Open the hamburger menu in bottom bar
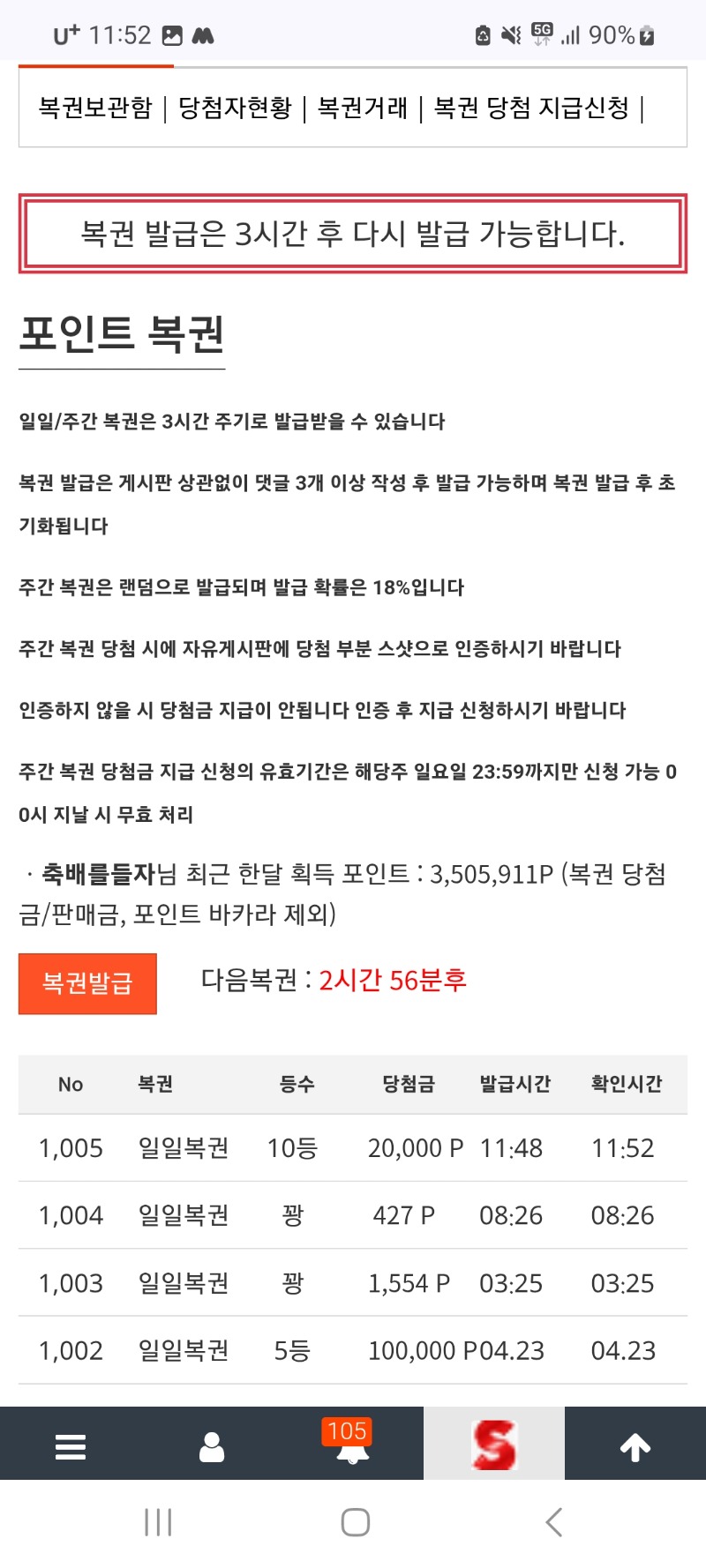This screenshot has width=706, height=1568. [71, 1446]
